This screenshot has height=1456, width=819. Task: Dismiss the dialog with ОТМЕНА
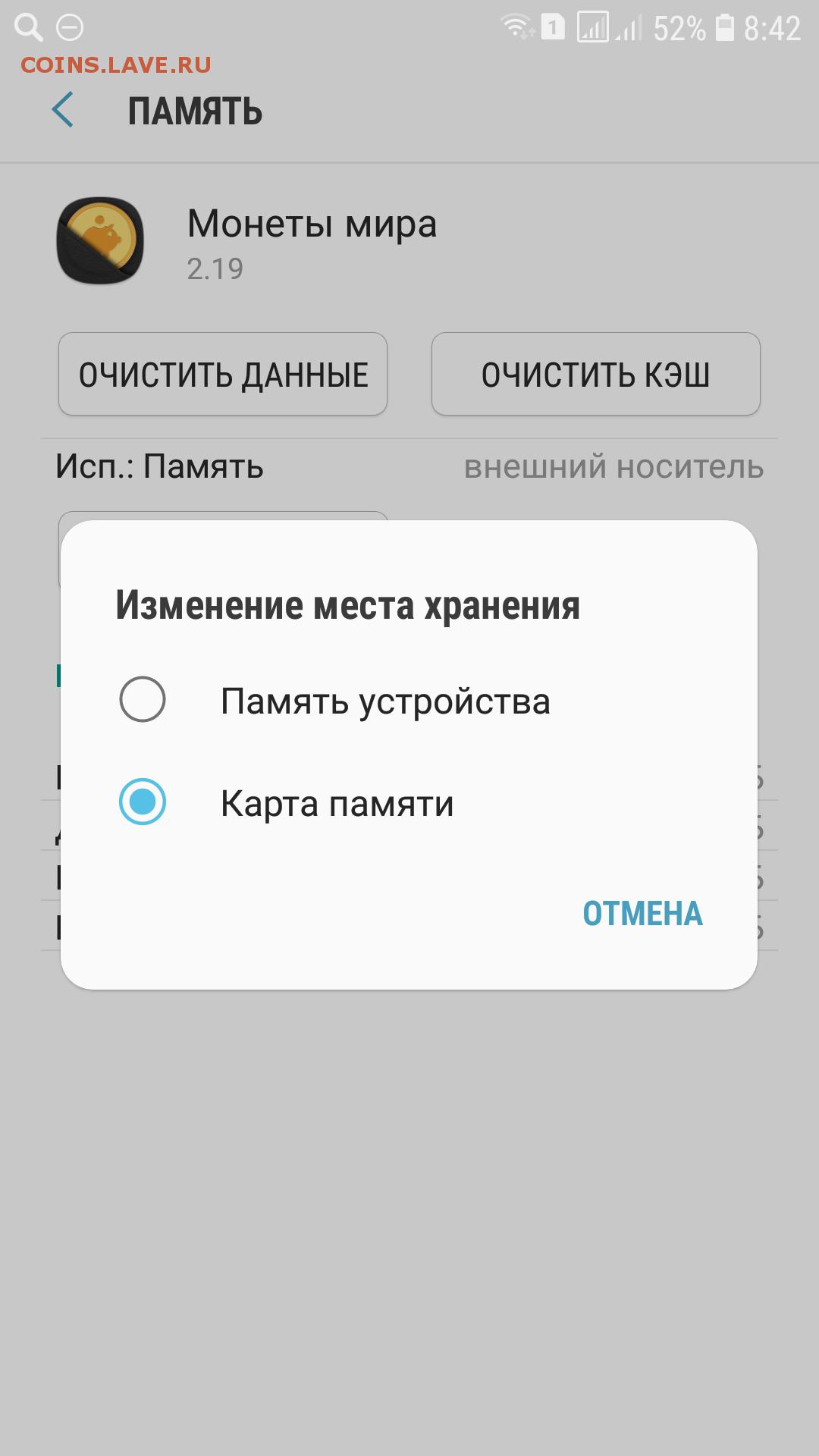(x=642, y=913)
